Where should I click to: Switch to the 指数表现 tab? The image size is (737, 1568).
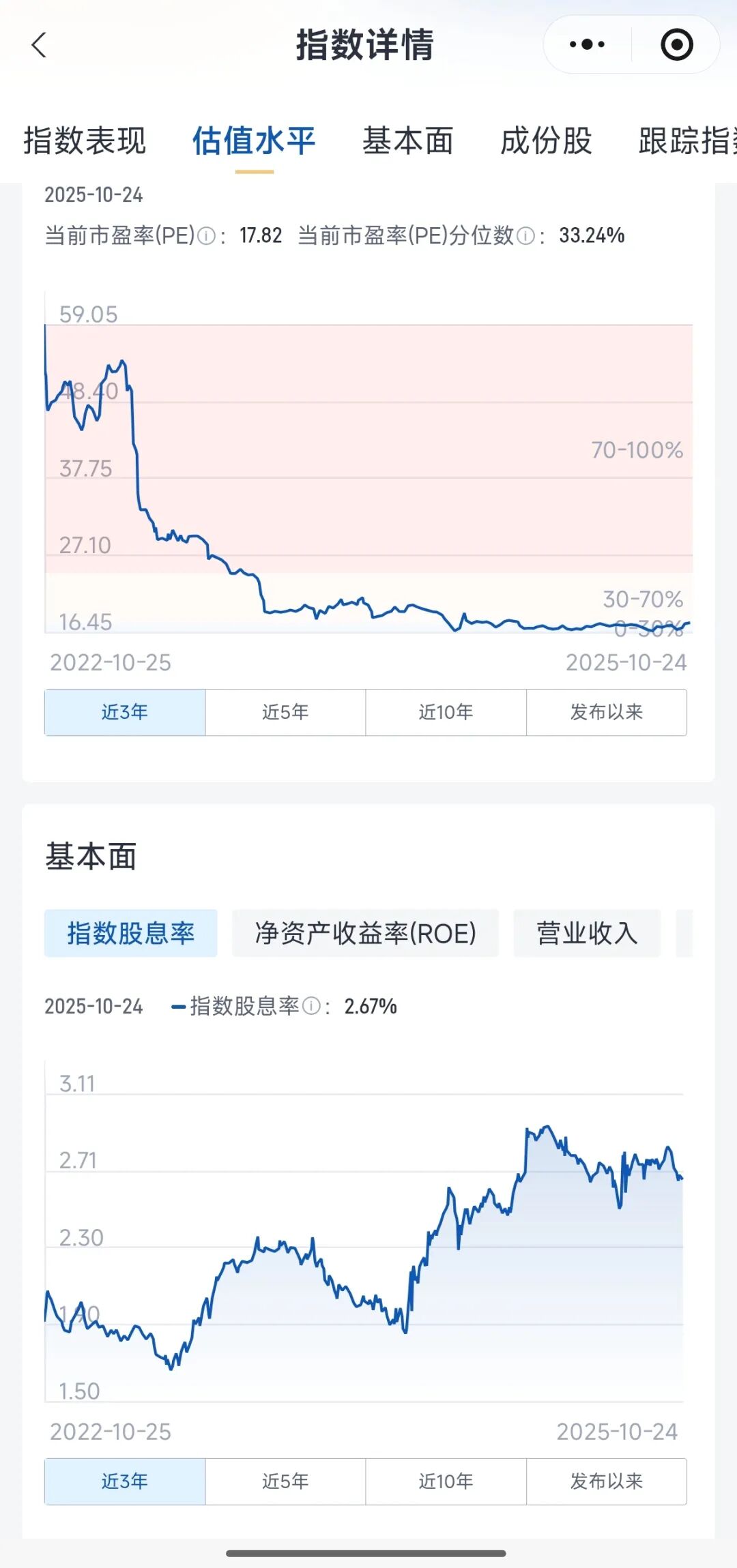pyautogui.click(x=85, y=141)
